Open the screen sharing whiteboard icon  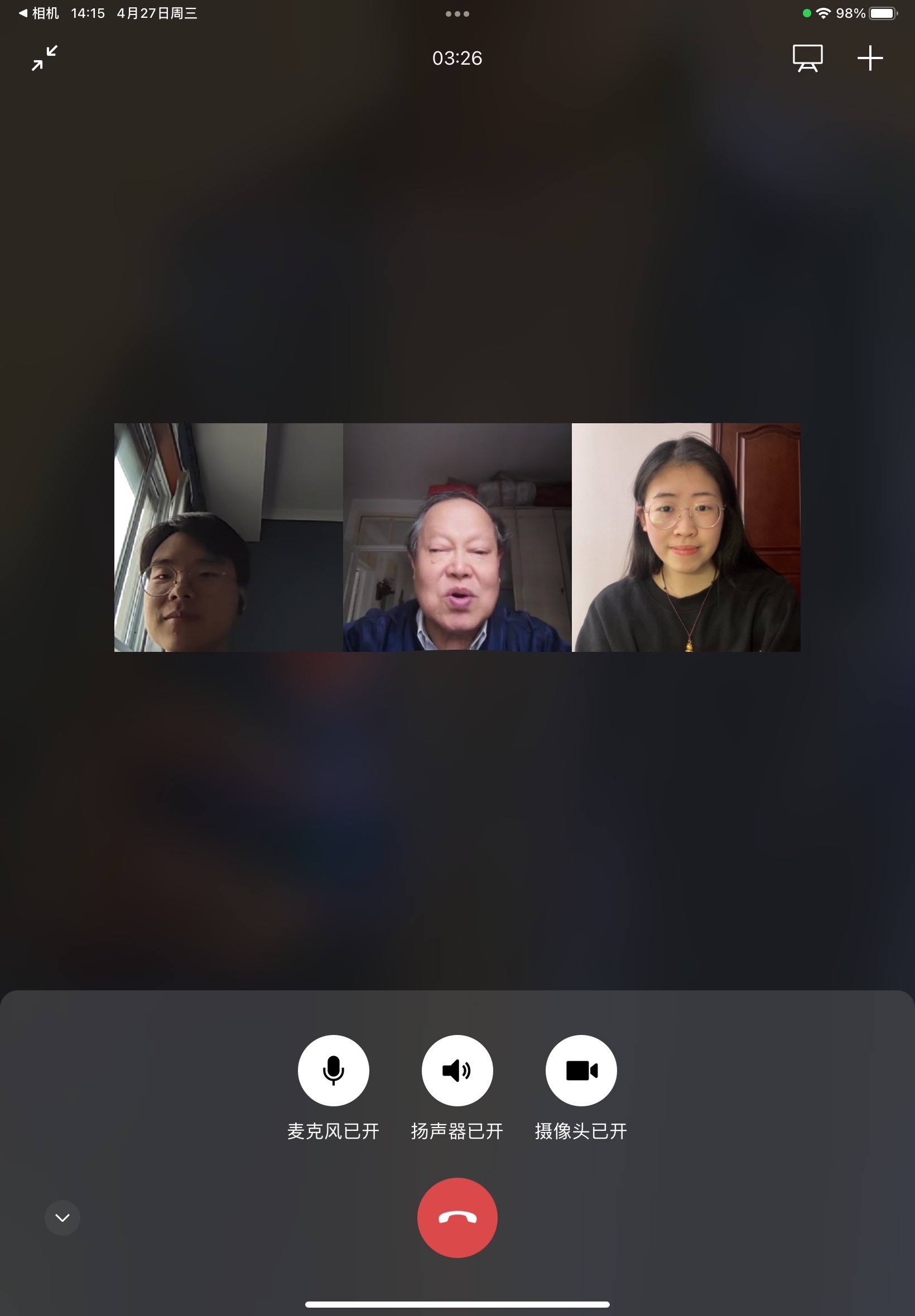tap(807, 58)
